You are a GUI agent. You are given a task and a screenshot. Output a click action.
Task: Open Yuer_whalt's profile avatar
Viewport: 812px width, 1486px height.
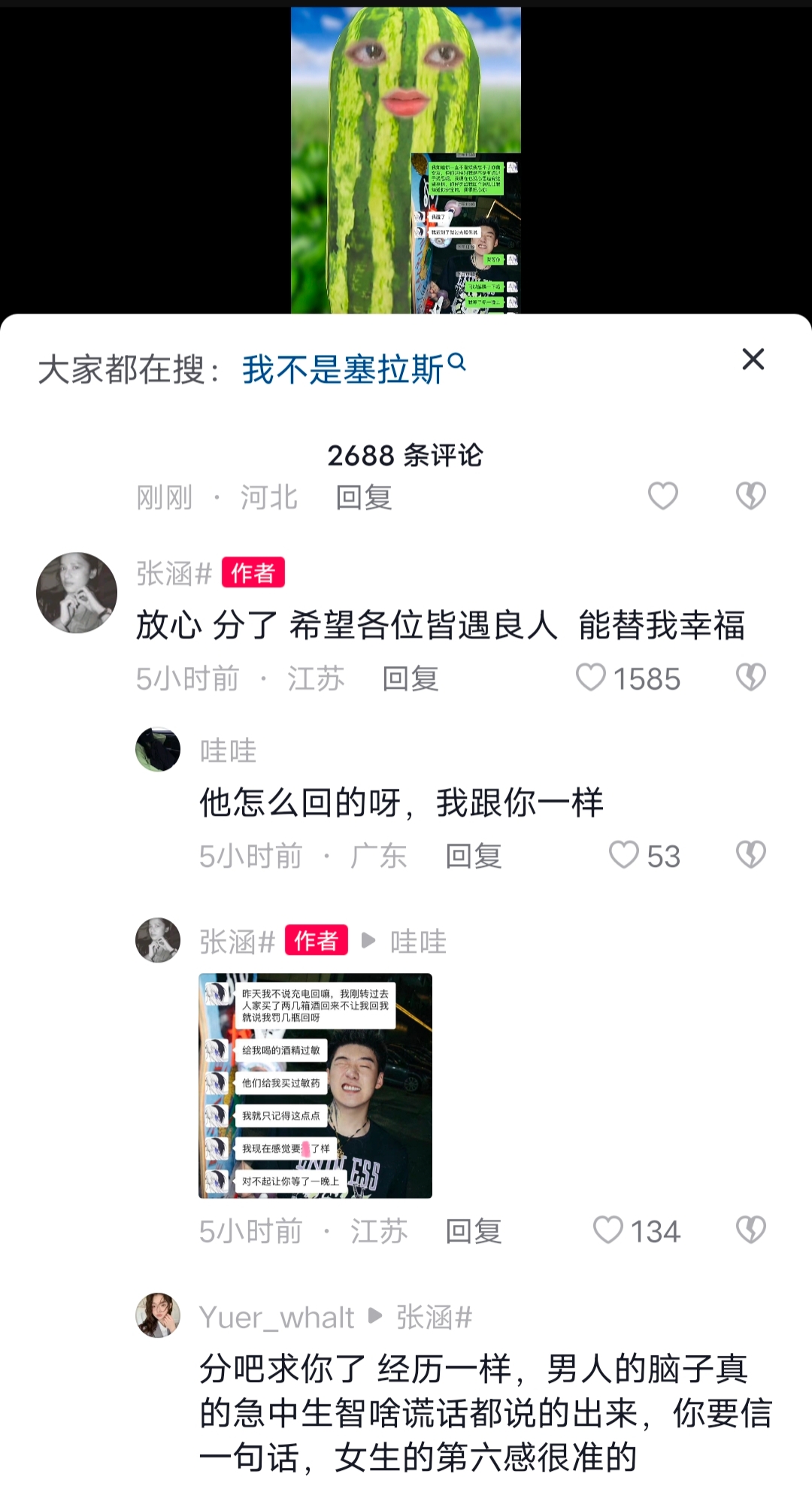[158, 1315]
